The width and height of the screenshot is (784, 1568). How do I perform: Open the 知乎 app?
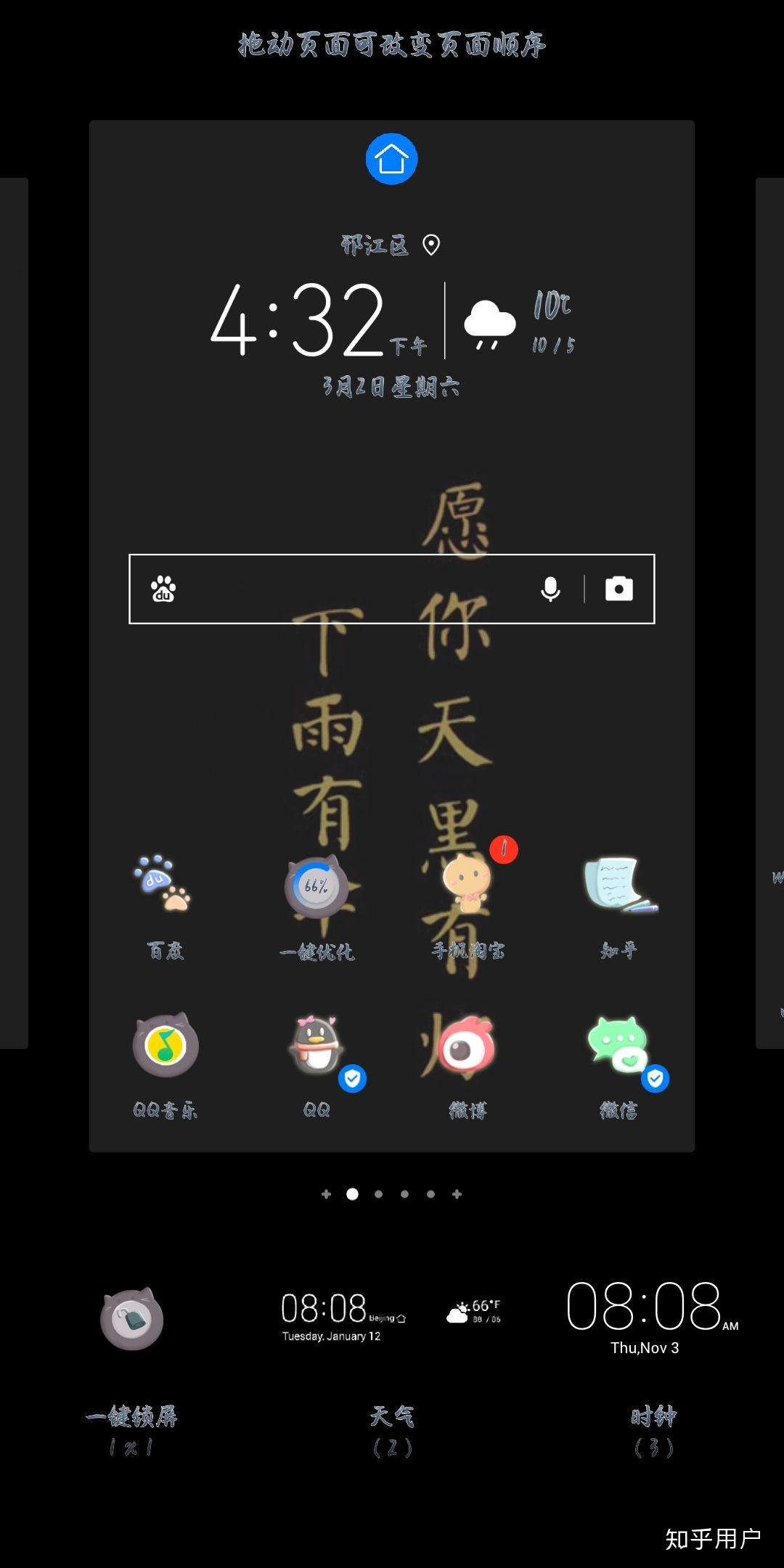[619, 887]
